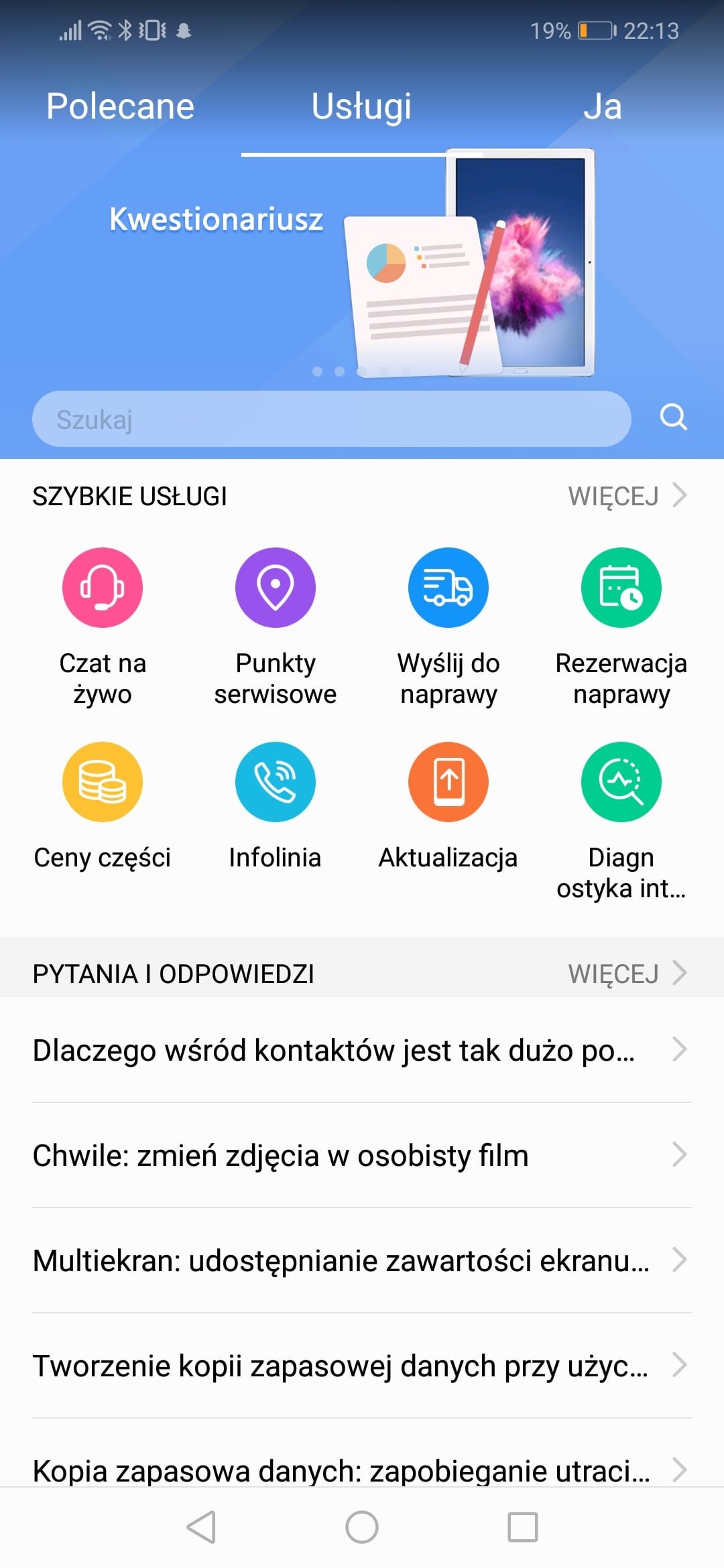Open Rezerwacja naprawy
The width and height of the screenshot is (724, 1568).
click(x=621, y=627)
